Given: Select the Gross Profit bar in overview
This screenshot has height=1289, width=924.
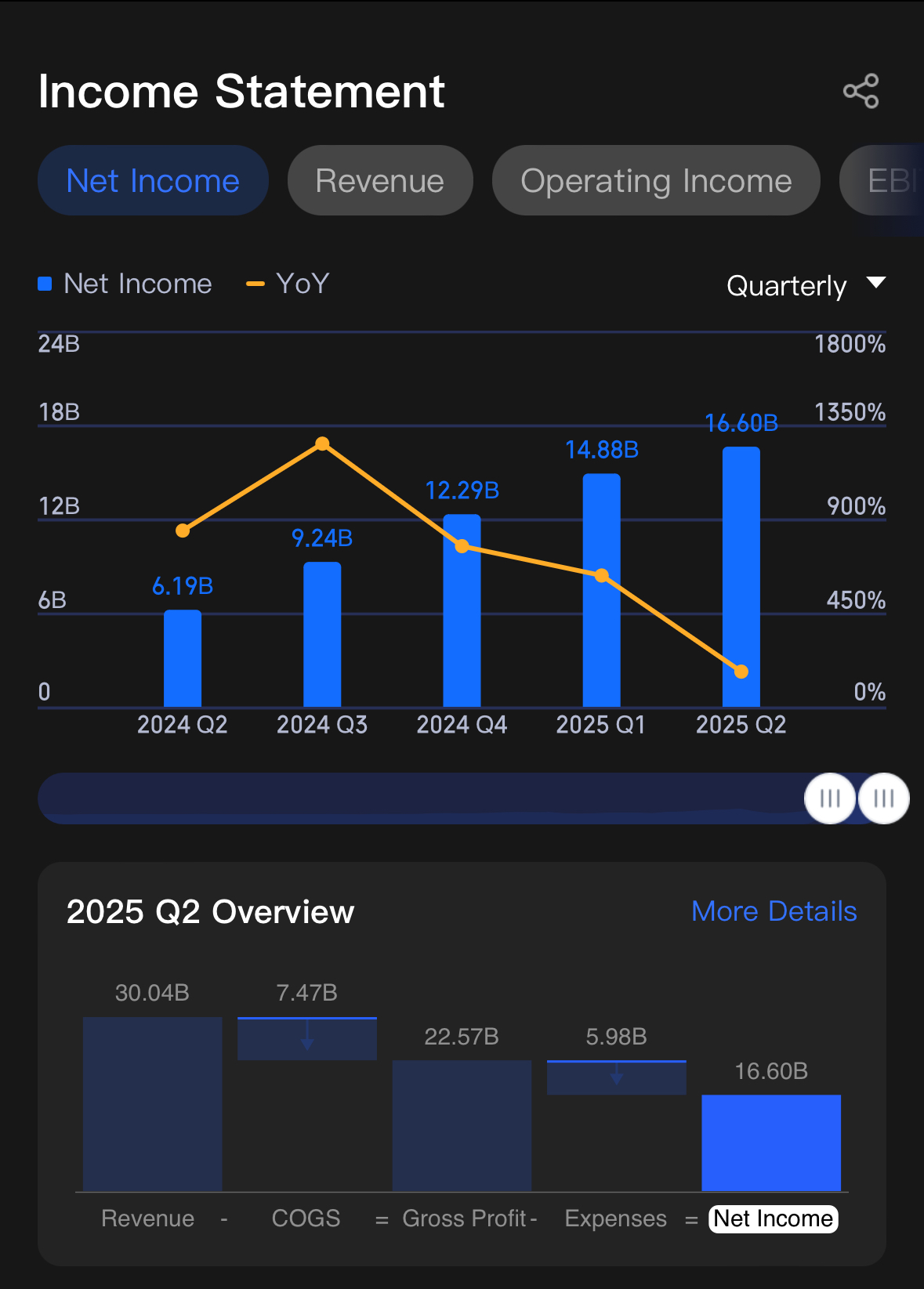Looking at the screenshot, I should pyautogui.click(x=462, y=1125).
